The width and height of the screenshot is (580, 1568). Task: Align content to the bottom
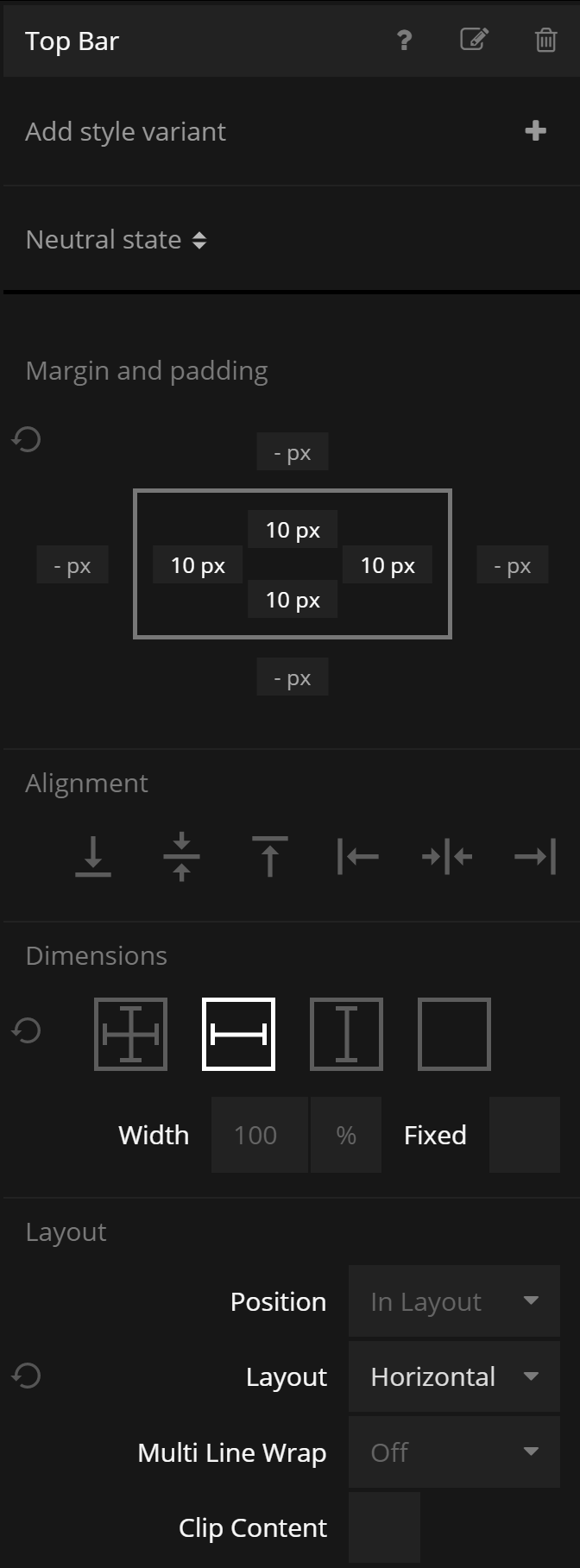(x=93, y=856)
